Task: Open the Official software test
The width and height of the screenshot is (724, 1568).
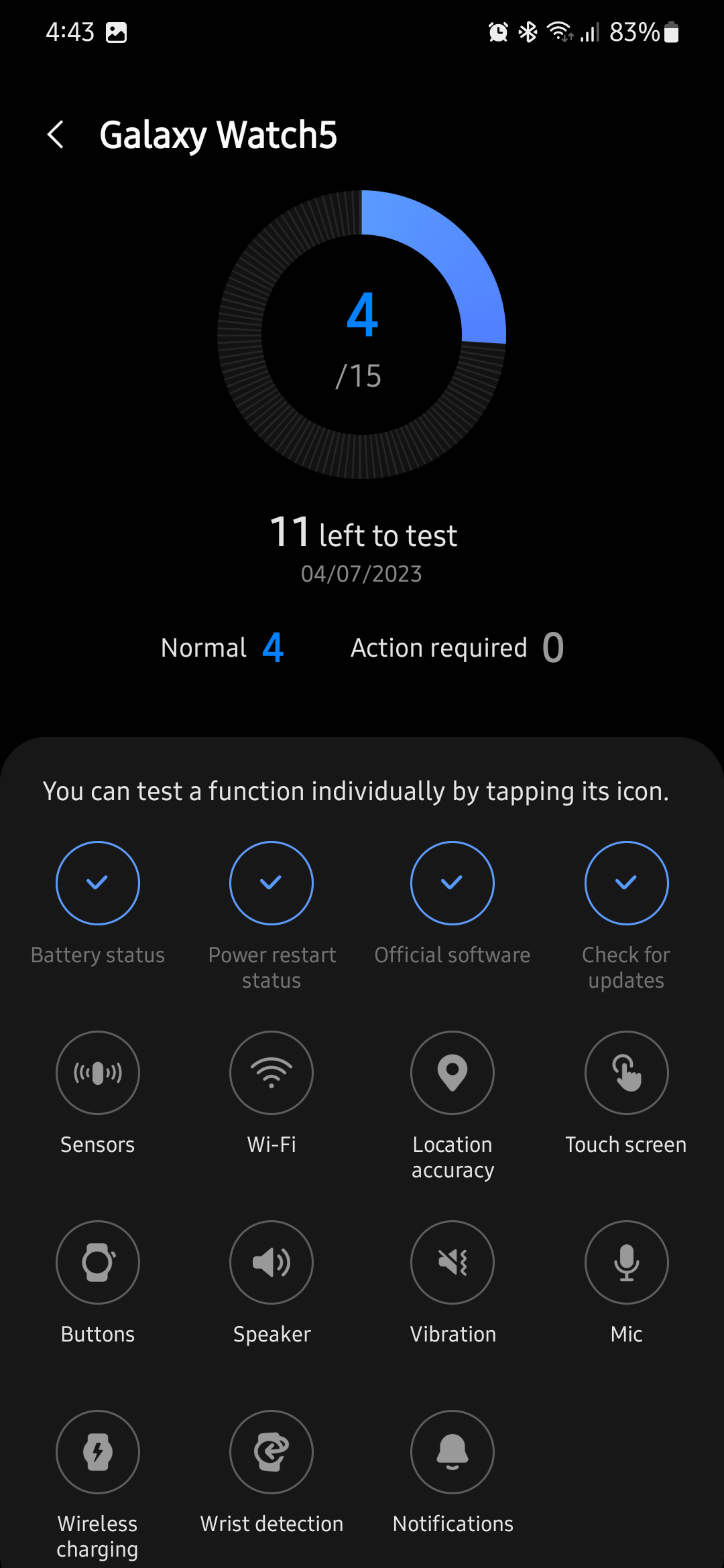Action: click(x=452, y=883)
